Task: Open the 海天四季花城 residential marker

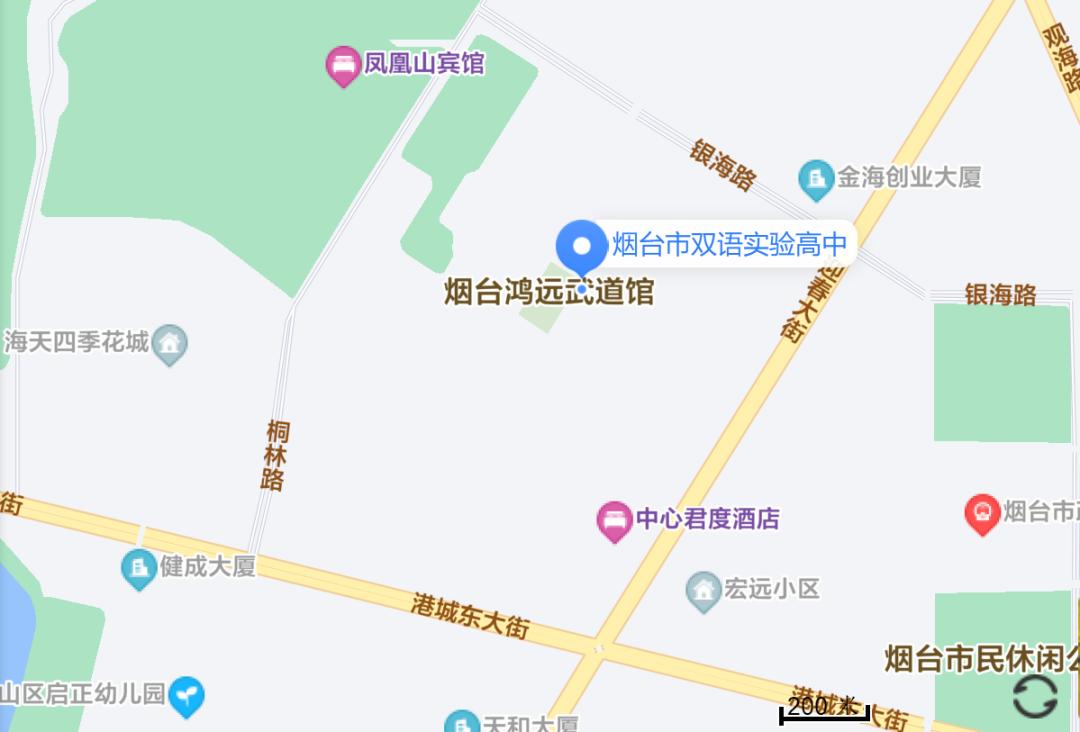Action: click(171, 344)
